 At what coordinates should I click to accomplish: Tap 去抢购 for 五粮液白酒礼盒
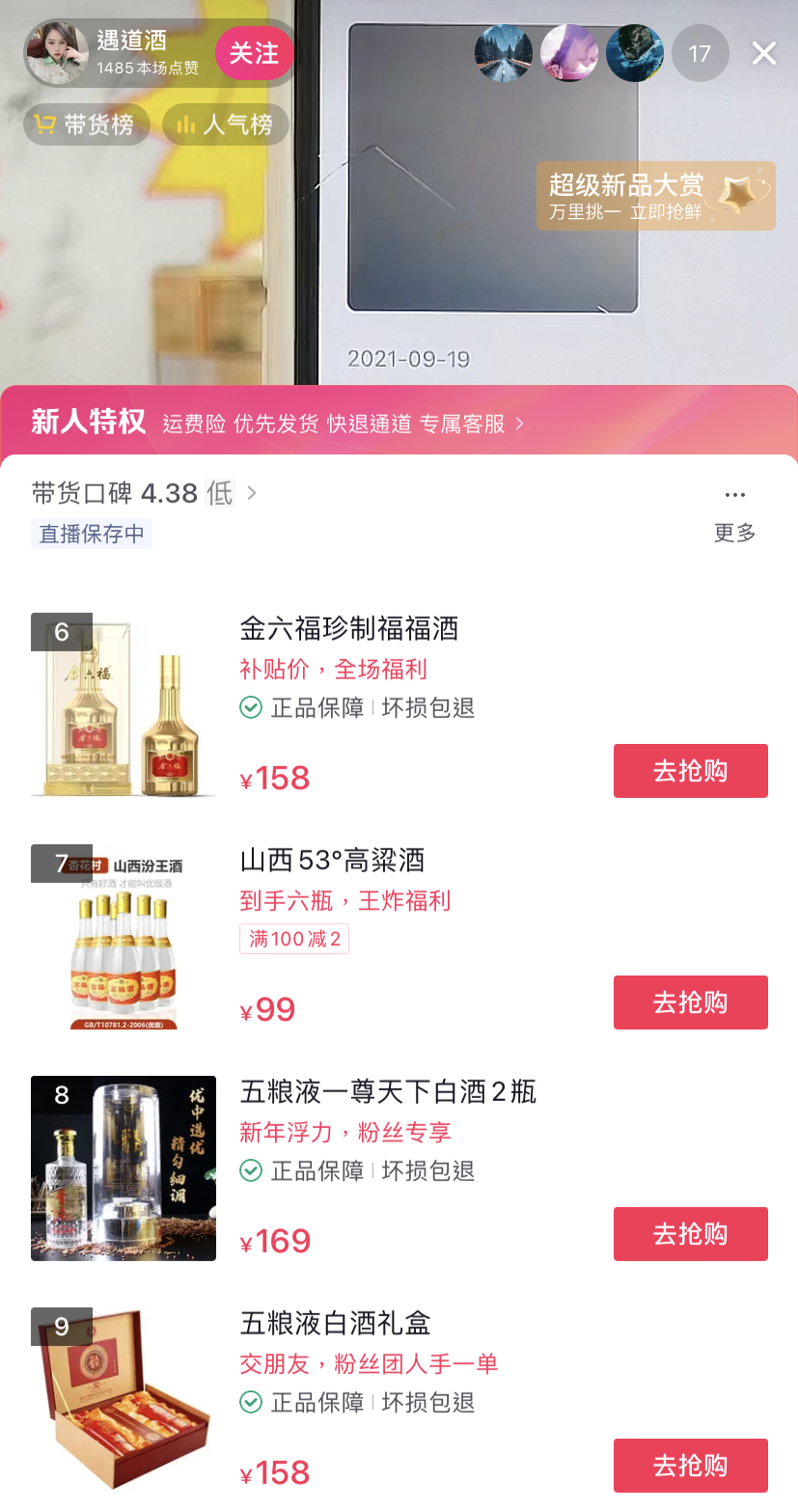tap(690, 1466)
